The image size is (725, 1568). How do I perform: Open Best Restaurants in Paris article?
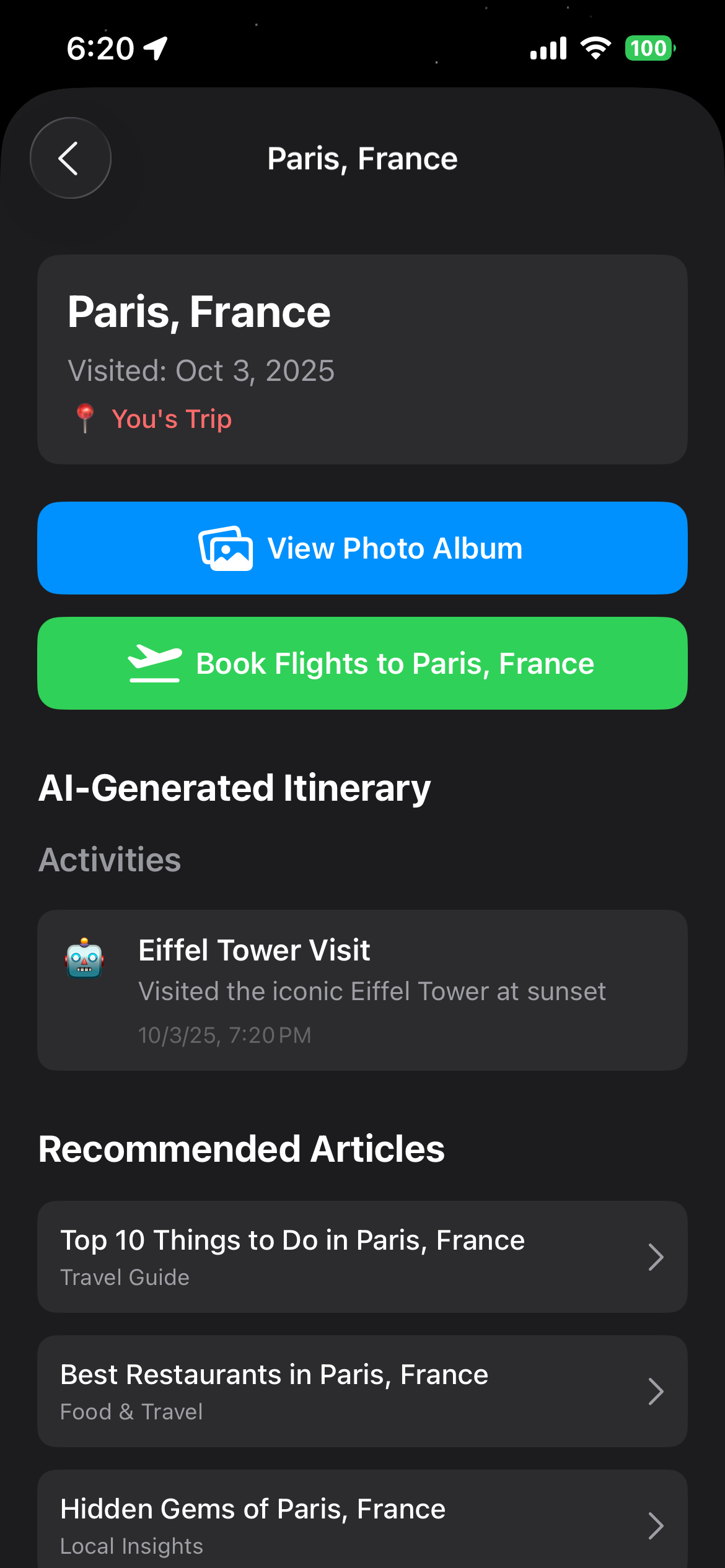362,1391
